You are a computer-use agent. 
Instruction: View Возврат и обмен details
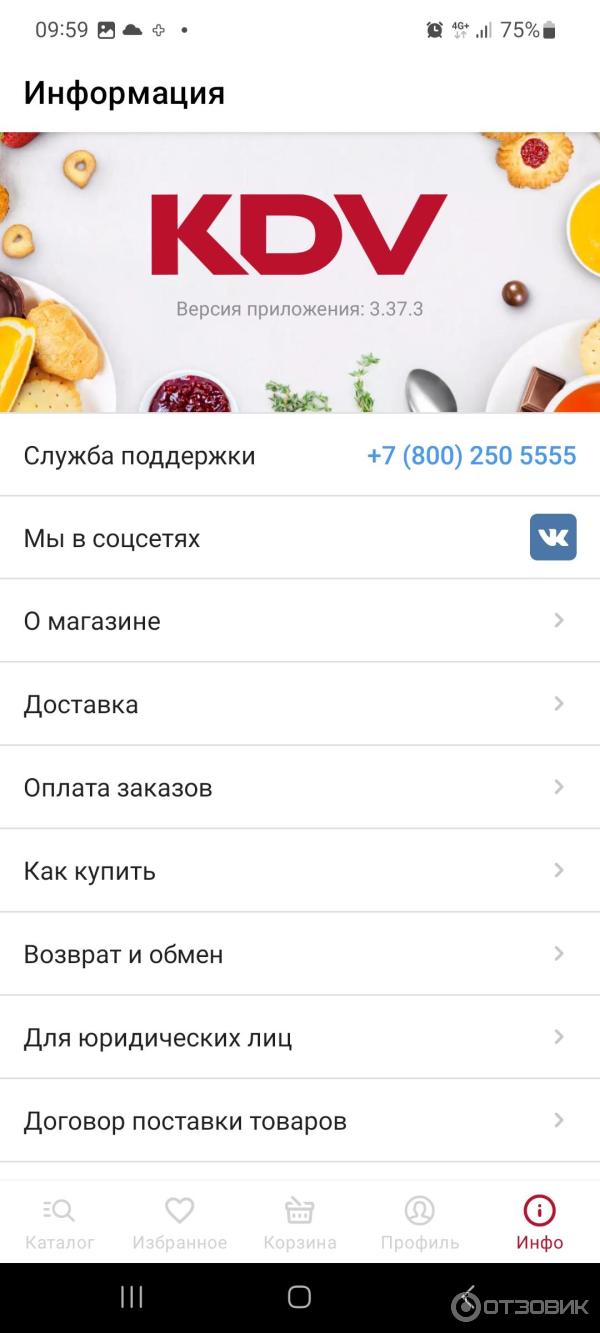point(300,954)
